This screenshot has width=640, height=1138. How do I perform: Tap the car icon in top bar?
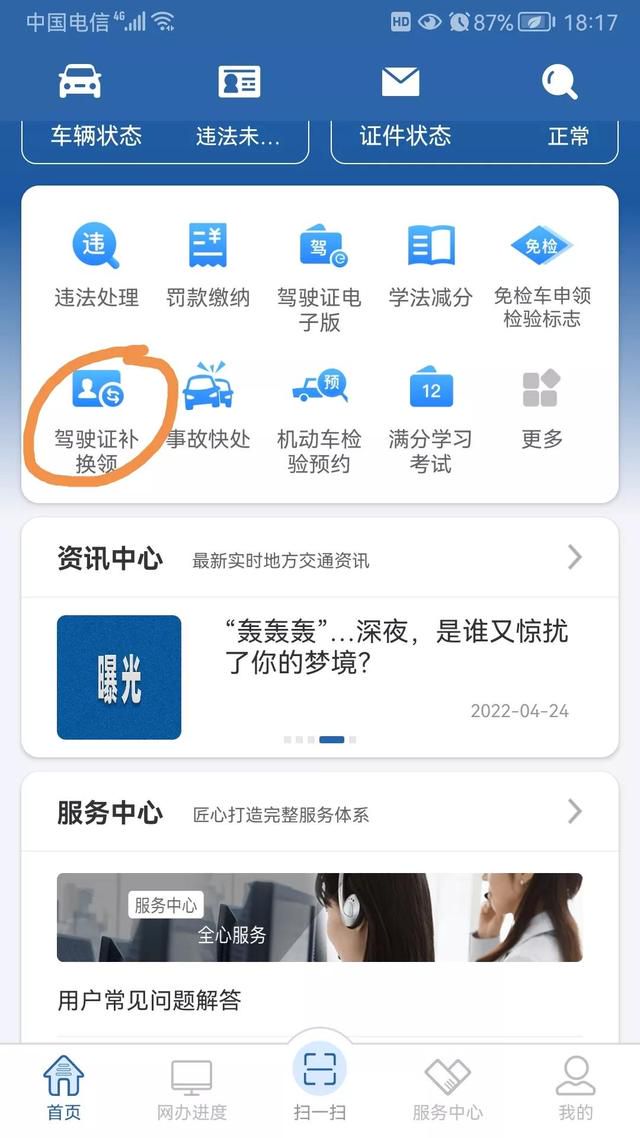point(80,83)
